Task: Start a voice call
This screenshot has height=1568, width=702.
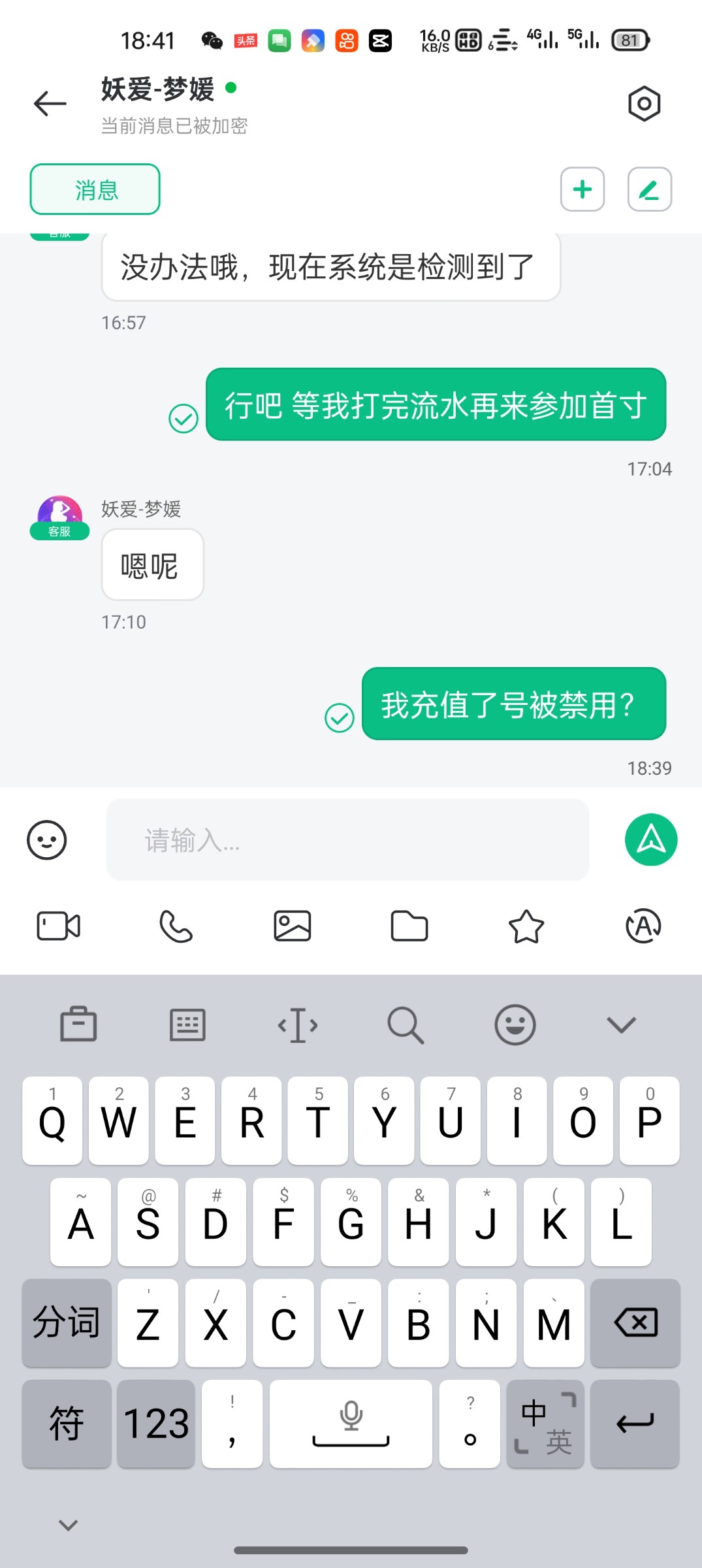Action: click(176, 926)
